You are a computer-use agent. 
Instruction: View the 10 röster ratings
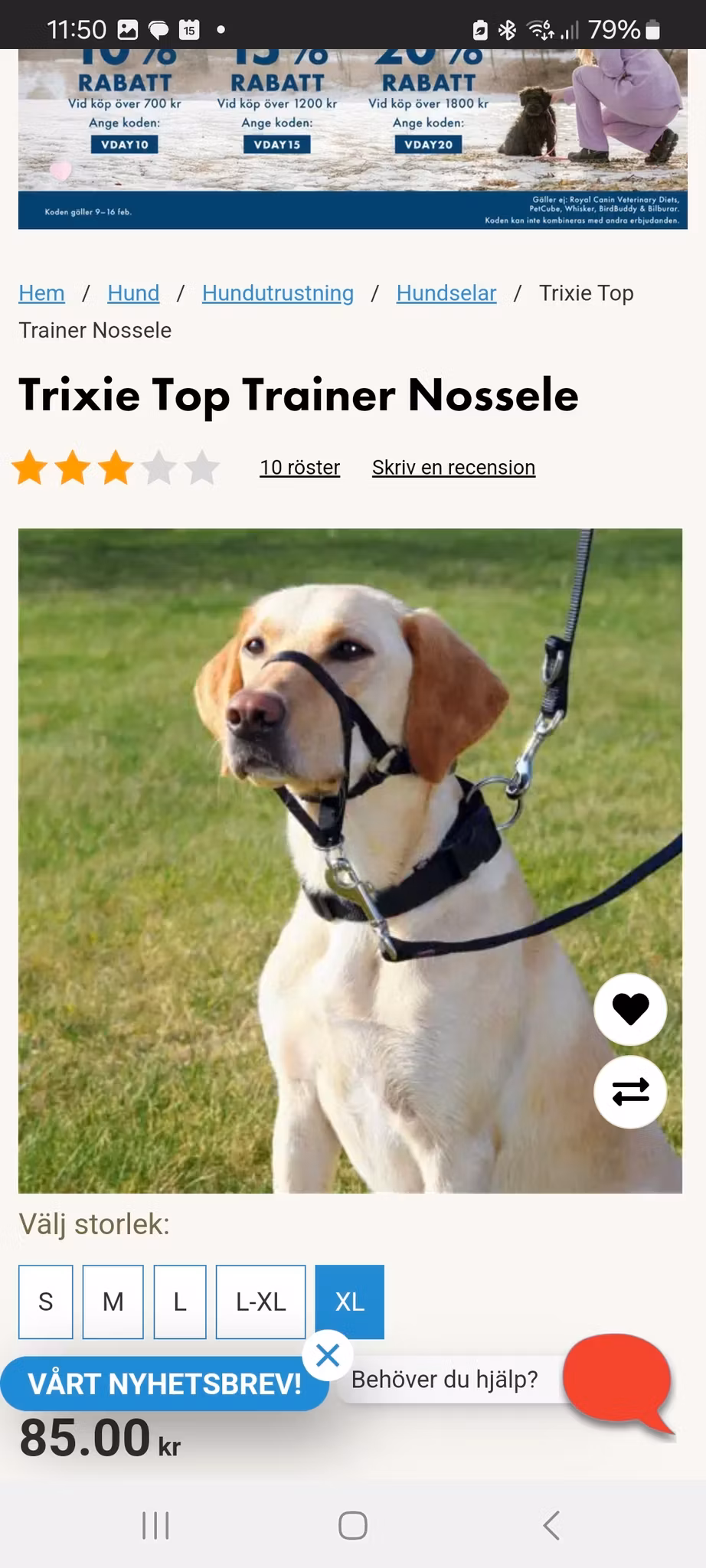pos(299,467)
